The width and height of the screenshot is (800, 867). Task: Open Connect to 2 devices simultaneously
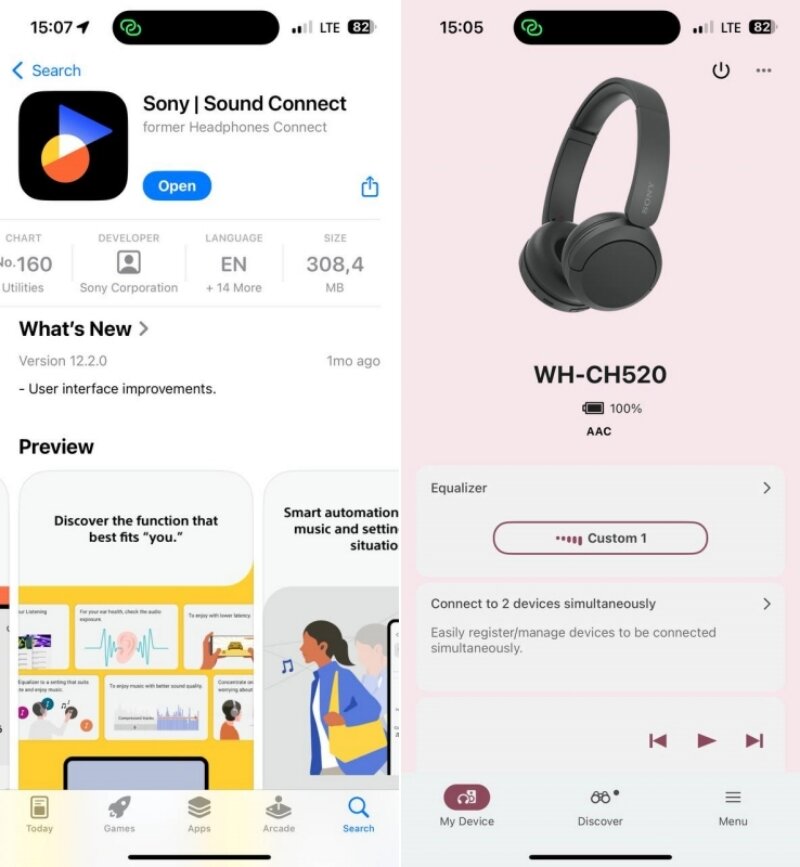point(600,604)
